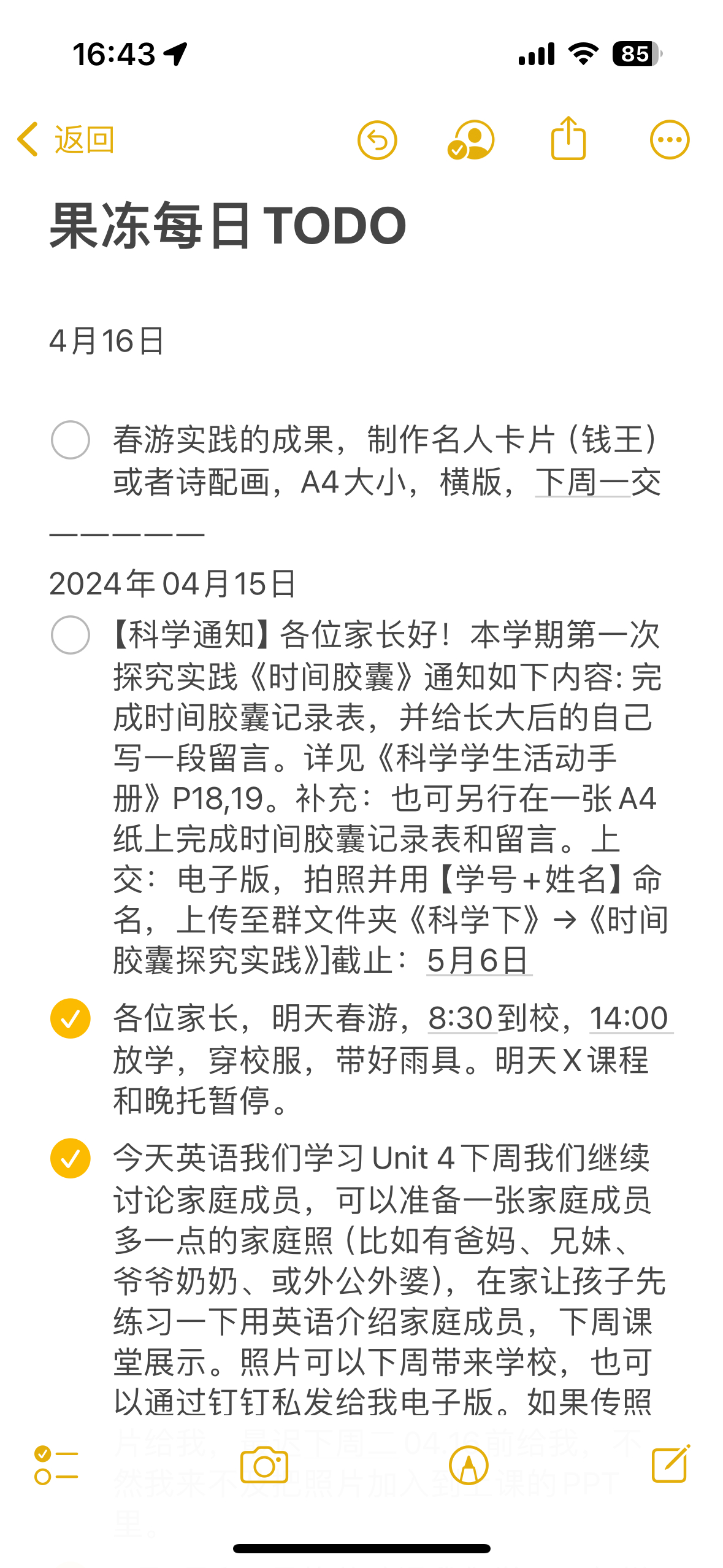The height and width of the screenshot is (1568, 723).
Task: Tap the underlined 8:30 time link
Action: [x=461, y=1018]
